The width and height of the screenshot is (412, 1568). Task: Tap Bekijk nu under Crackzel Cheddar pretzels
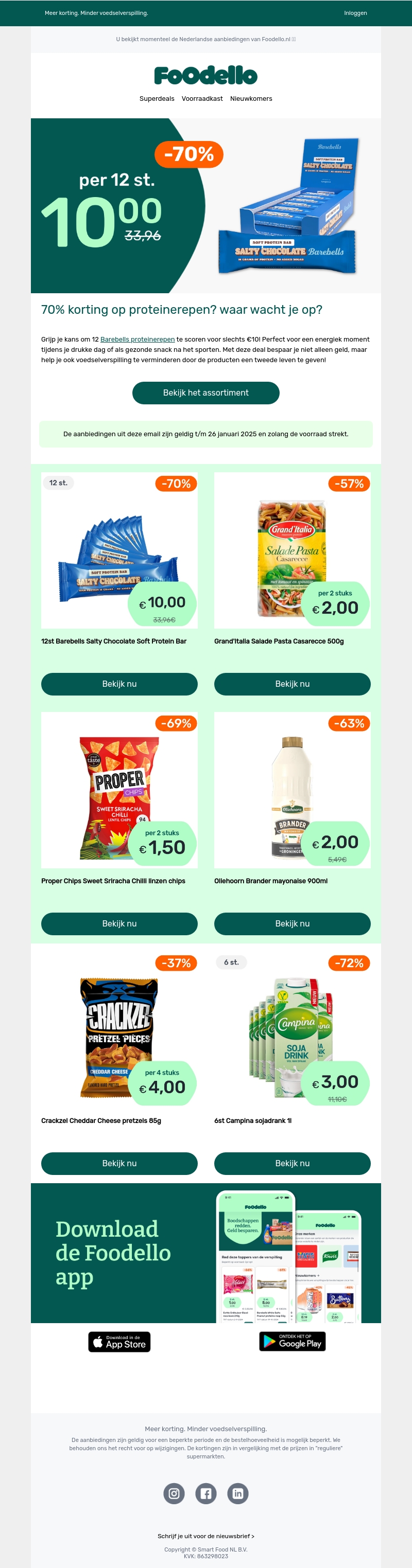pos(119,1163)
